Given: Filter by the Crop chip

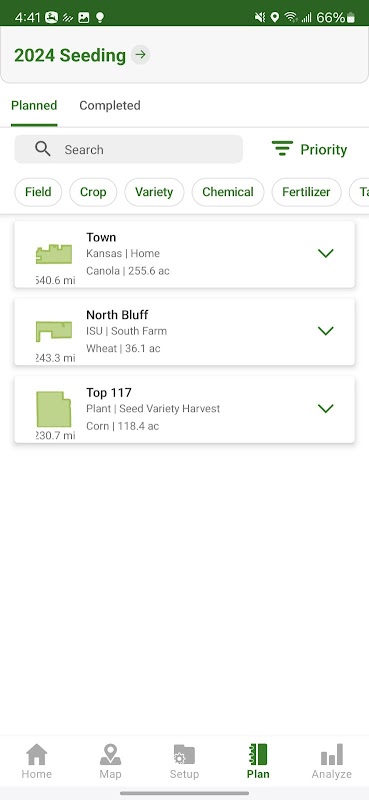Looking at the screenshot, I should [93, 192].
